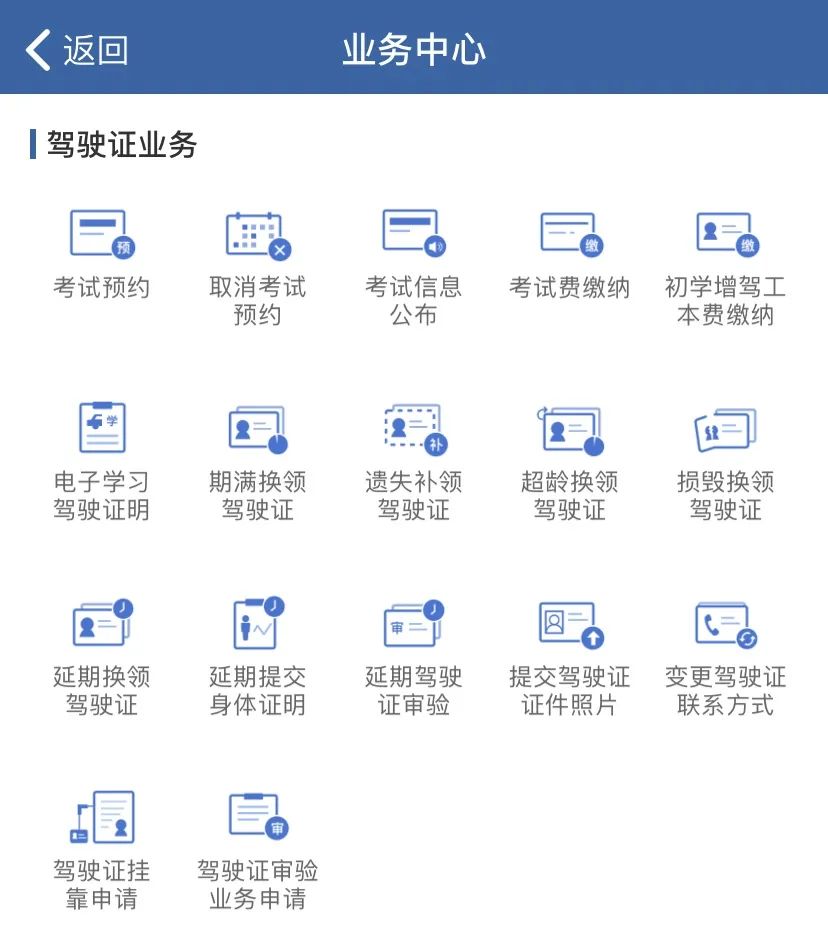Open 驾驶证审验业务申请 review application icon
The width and height of the screenshot is (828, 945).
(255, 818)
